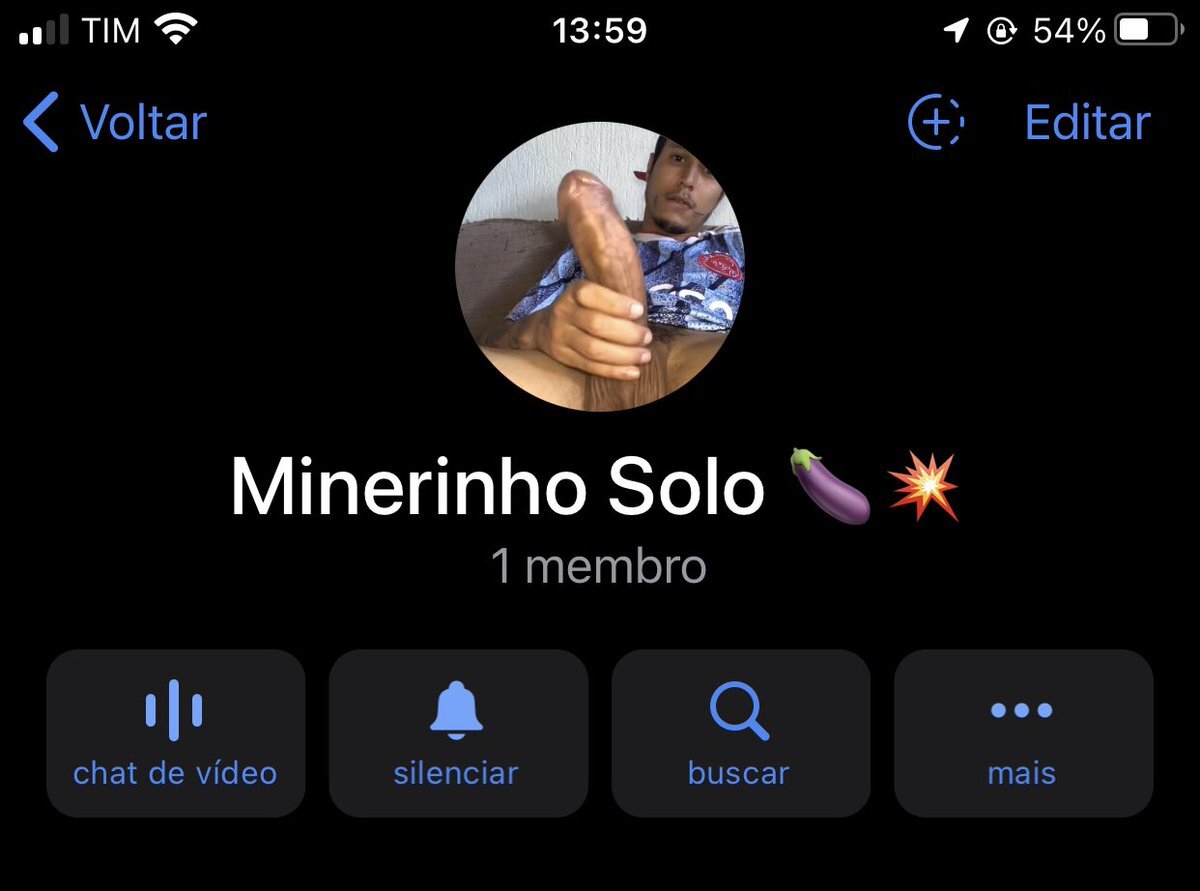Search the group with buscar
This screenshot has width=1200, height=891.
pyautogui.click(x=740, y=733)
